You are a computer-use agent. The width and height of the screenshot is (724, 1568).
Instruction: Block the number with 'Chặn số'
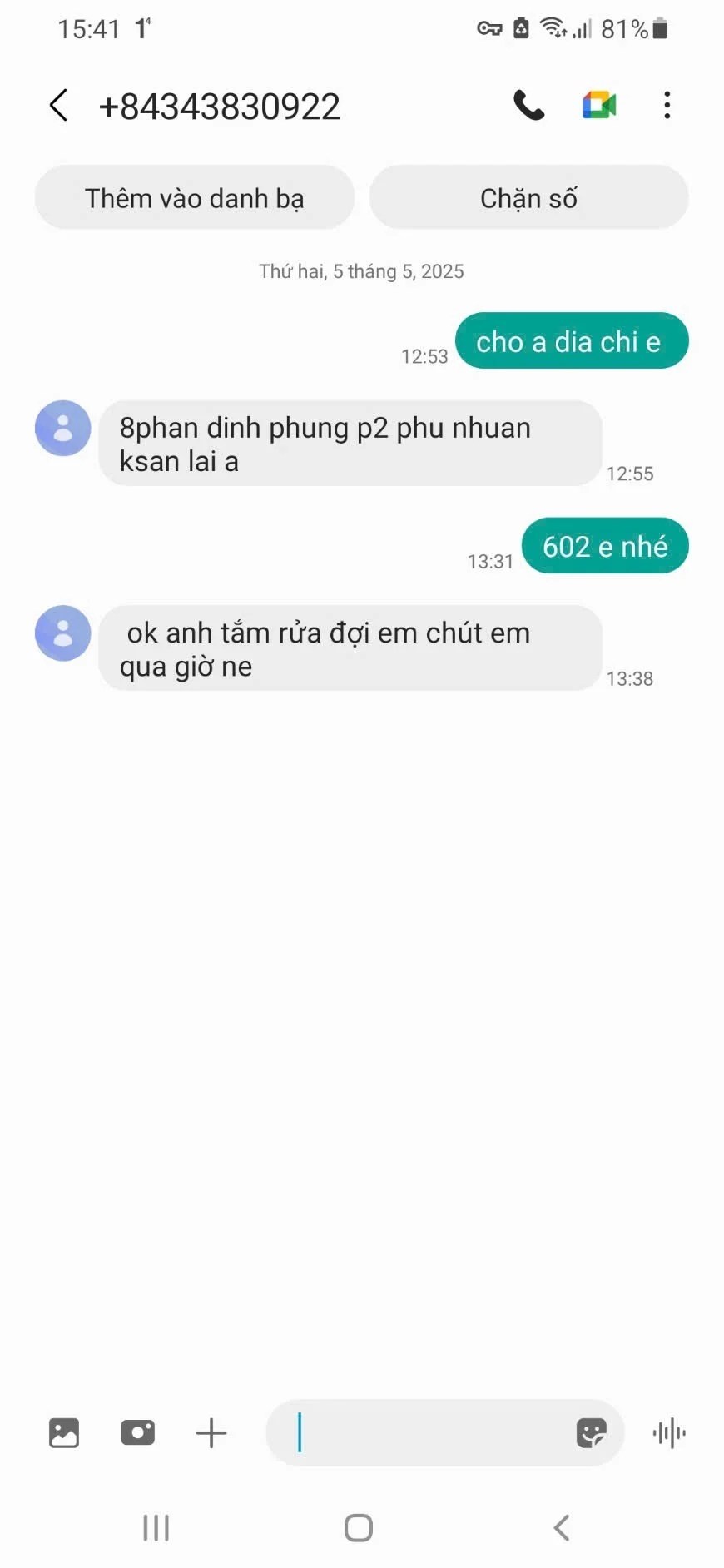pyautogui.click(x=528, y=198)
